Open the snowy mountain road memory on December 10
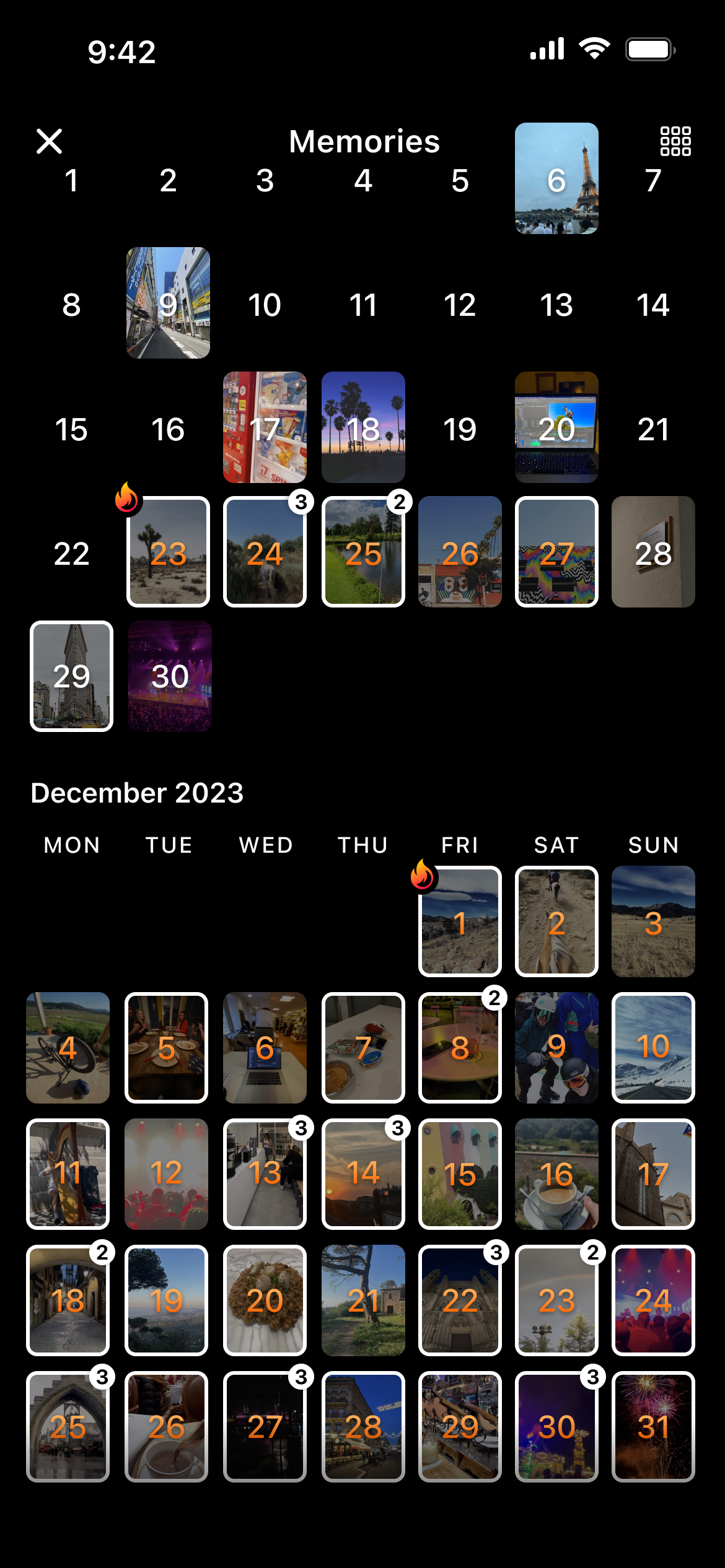Viewport: 725px width, 1568px height. pos(652,1047)
